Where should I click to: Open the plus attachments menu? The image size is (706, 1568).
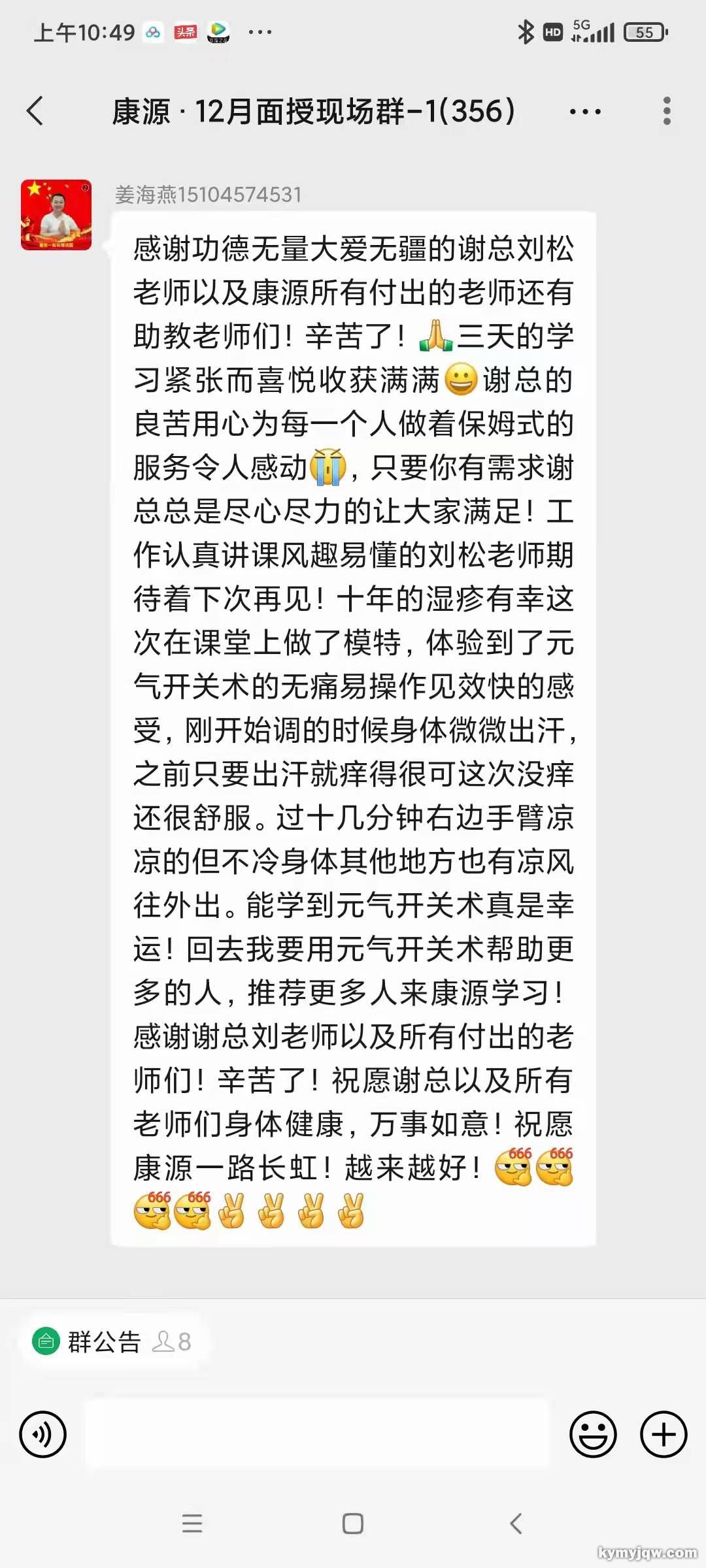click(x=663, y=1435)
